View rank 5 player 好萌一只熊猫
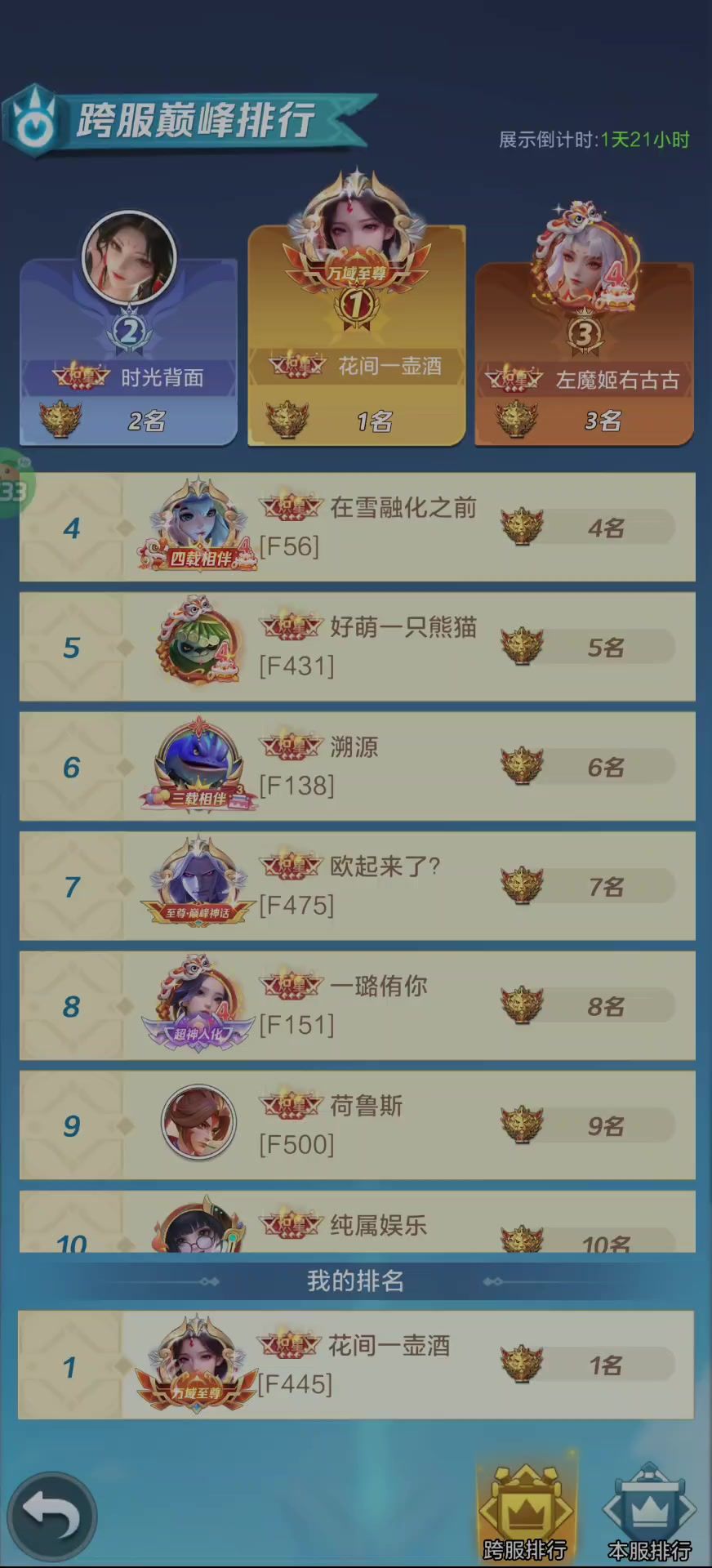This screenshot has width=712, height=1568. 357,647
